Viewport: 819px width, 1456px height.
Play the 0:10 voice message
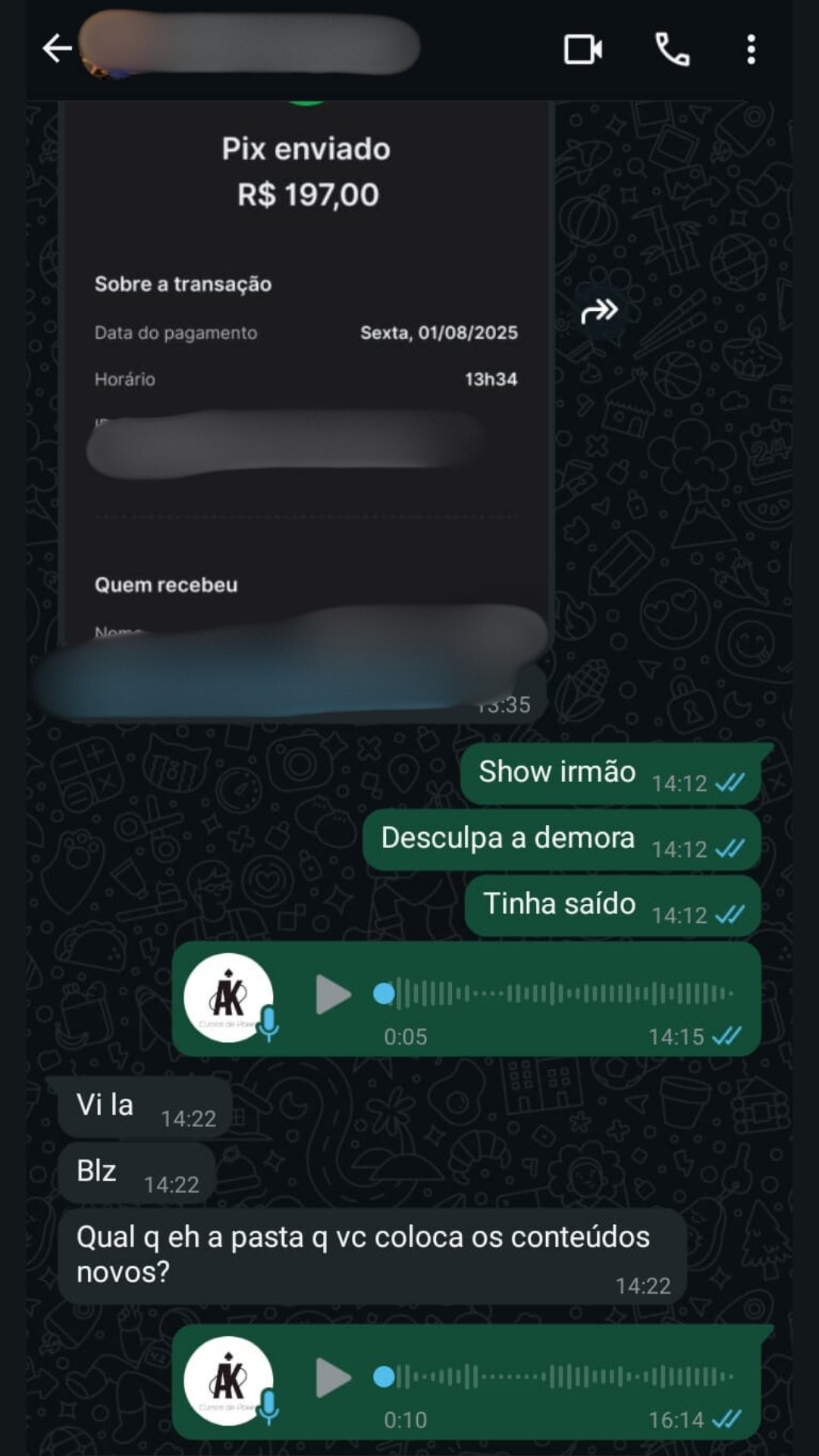pyautogui.click(x=333, y=1377)
